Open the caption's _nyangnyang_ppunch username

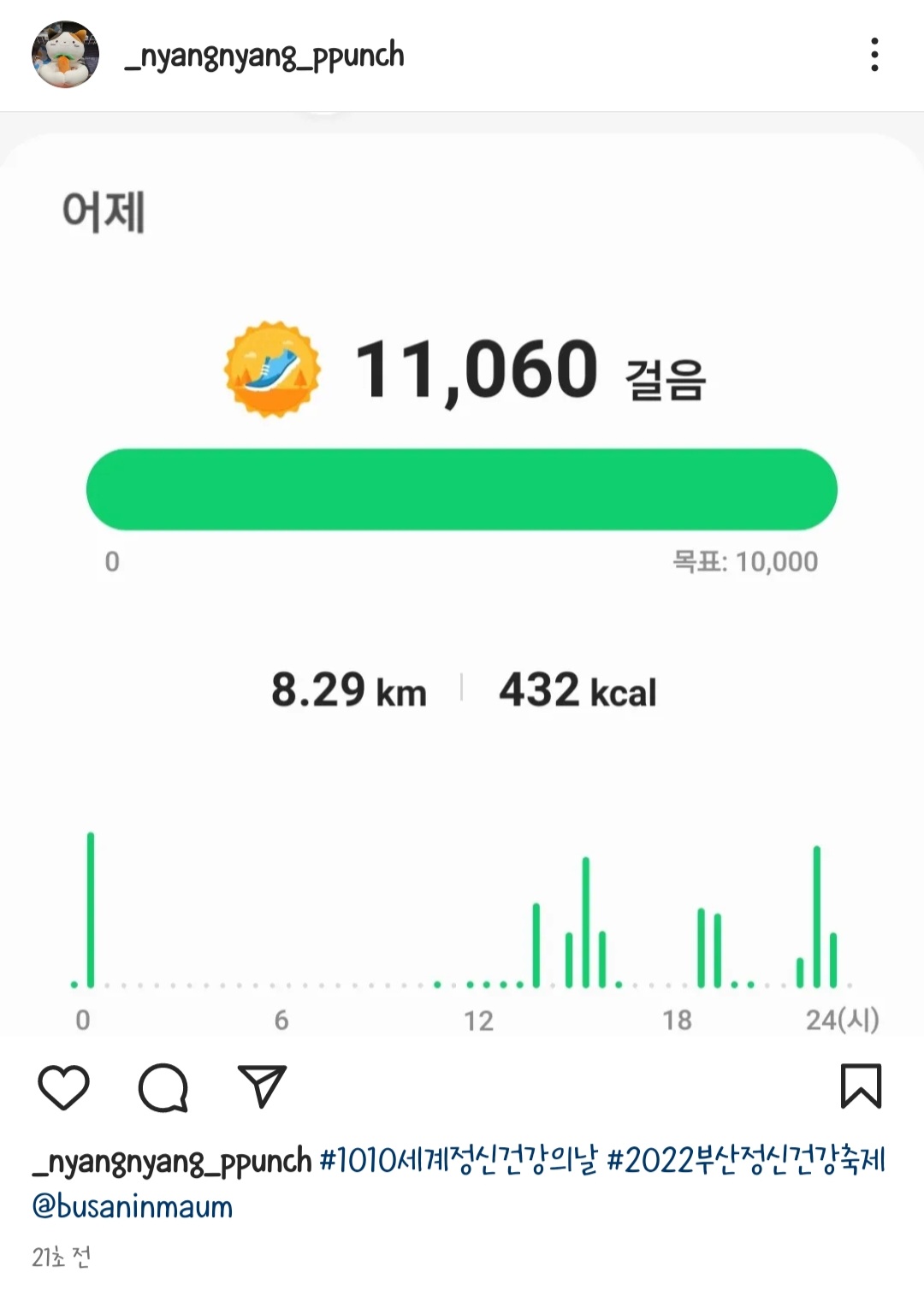click(x=172, y=1162)
